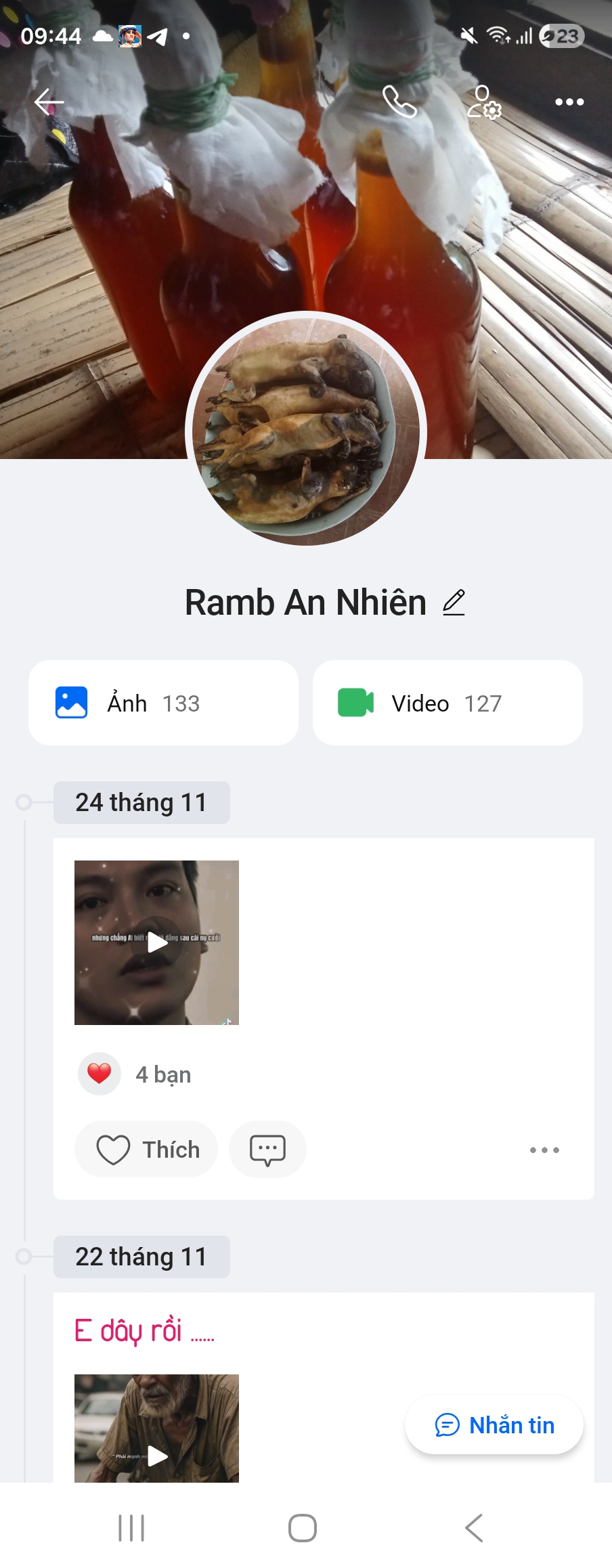Open more options for the 24 tháng 11 post

(544, 1150)
